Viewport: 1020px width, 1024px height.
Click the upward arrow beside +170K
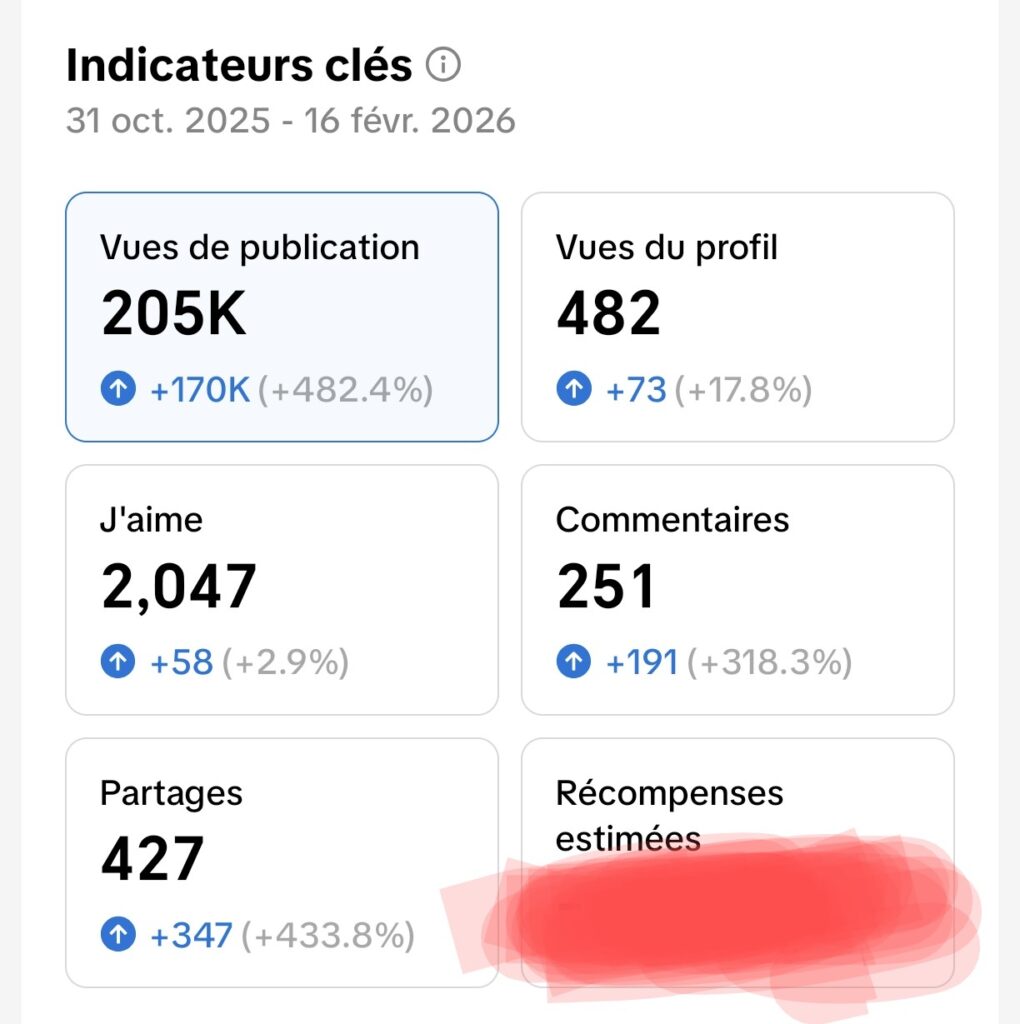click(118, 389)
